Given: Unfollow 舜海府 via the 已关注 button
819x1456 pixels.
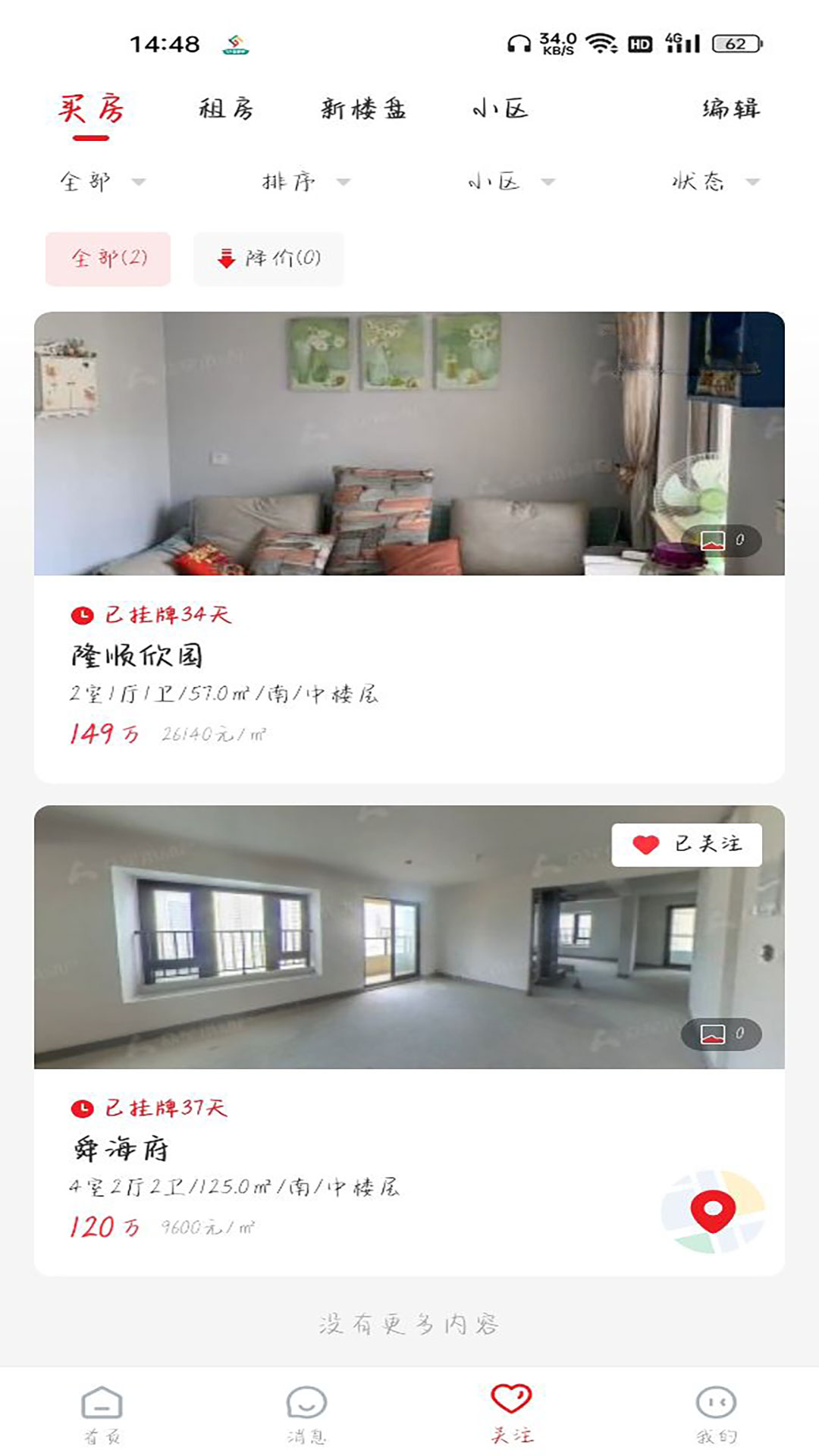Looking at the screenshot, I should [x=686, y=845].
